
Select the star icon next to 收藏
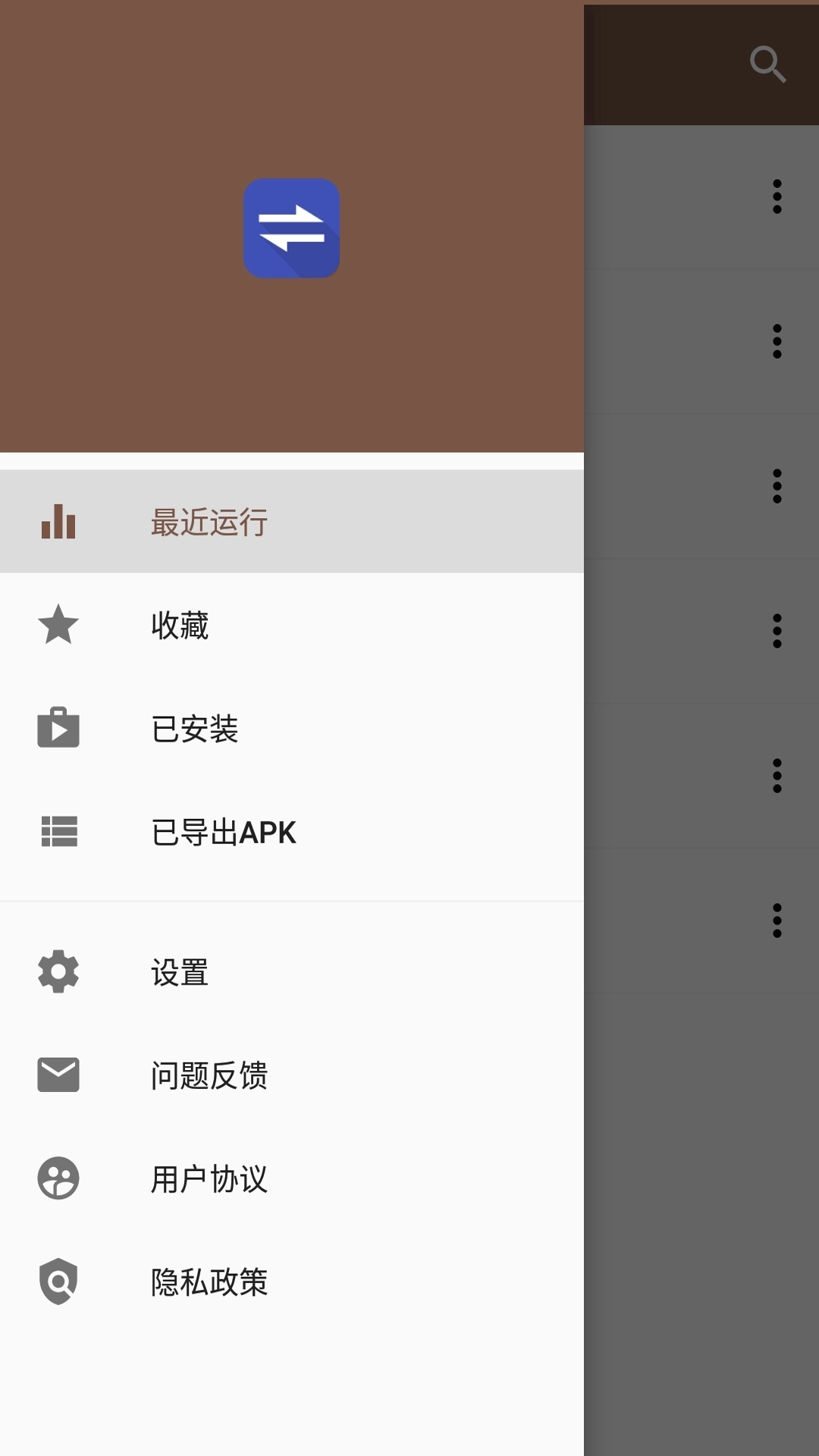tap(58, 626)
